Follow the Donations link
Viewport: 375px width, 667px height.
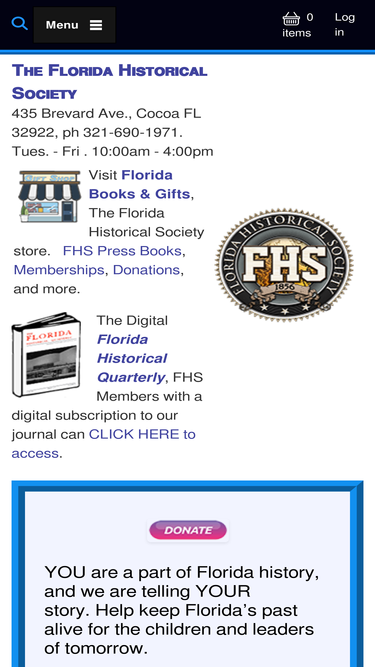point(146,270)
